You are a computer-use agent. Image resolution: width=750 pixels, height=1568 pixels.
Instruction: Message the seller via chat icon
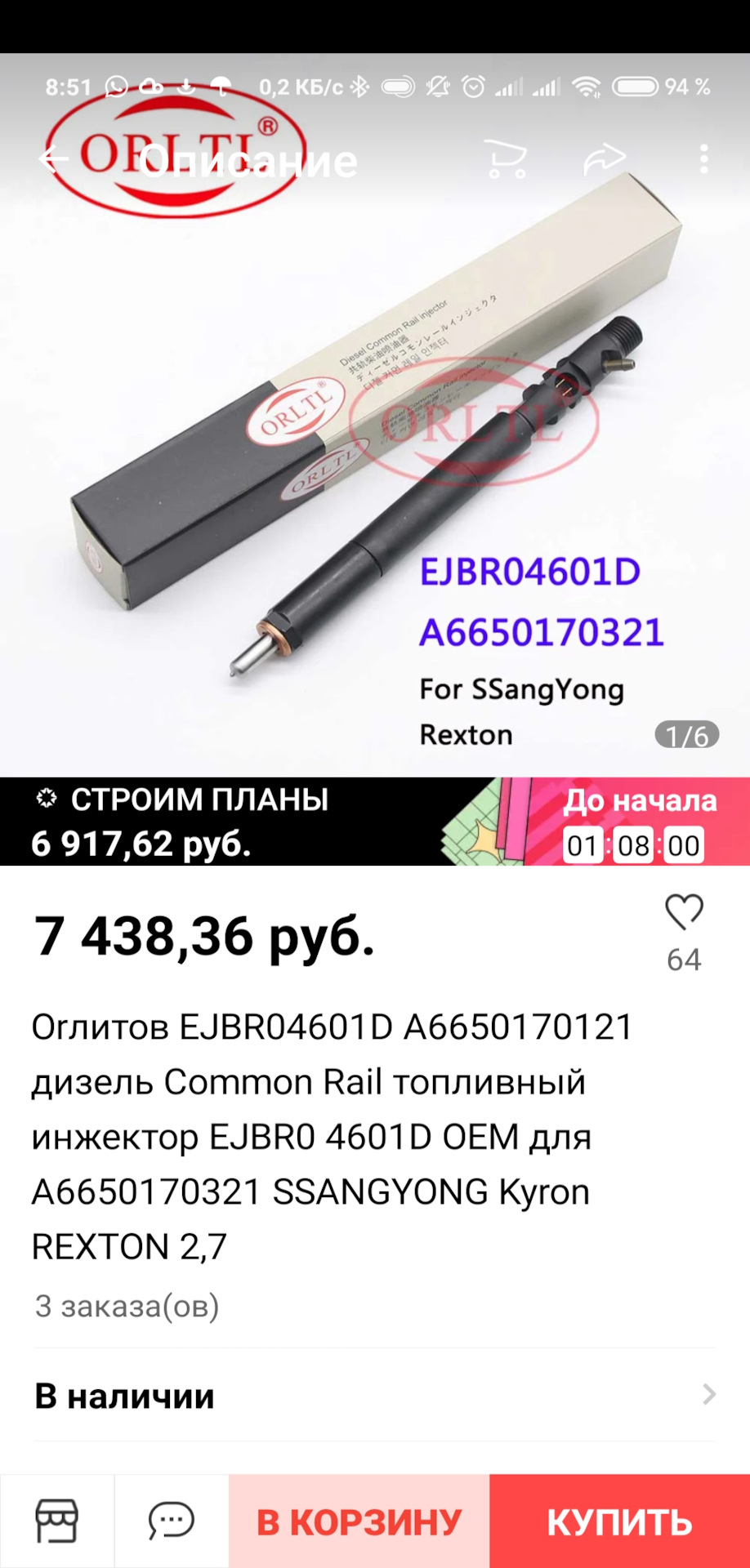172,1521
